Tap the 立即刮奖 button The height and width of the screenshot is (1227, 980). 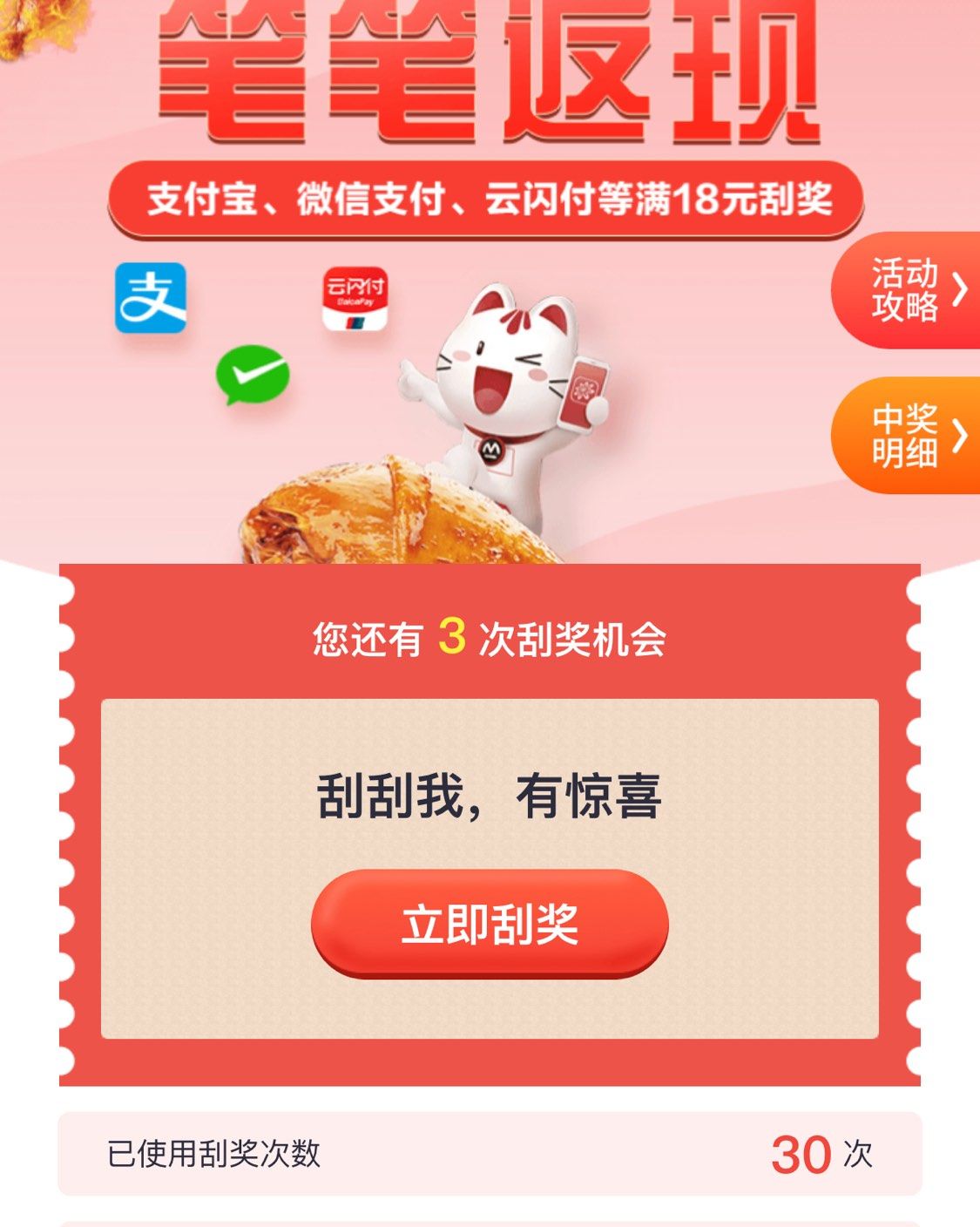click(490, 924)
